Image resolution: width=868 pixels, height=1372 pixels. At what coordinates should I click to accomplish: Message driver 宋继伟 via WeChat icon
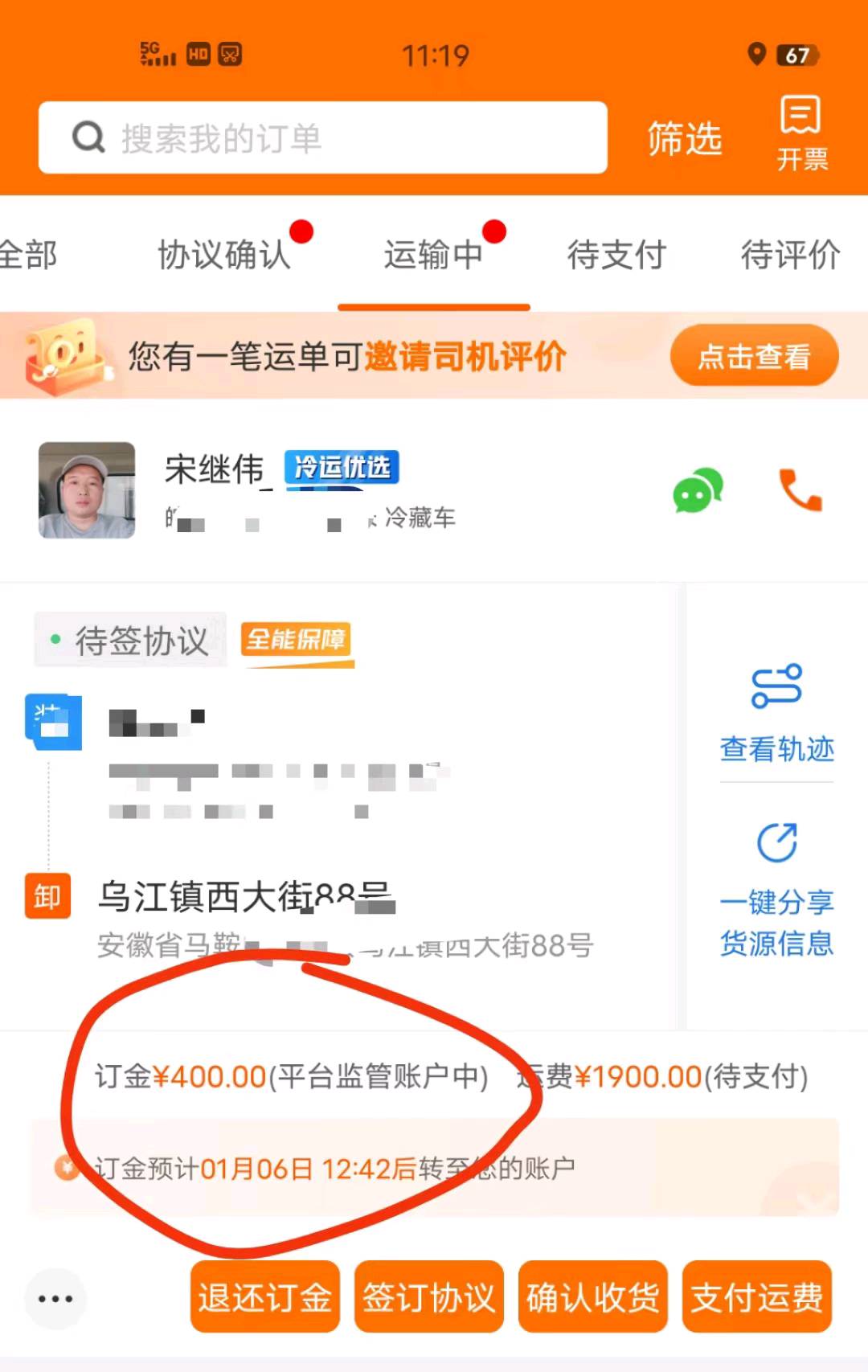coord(697,490)
